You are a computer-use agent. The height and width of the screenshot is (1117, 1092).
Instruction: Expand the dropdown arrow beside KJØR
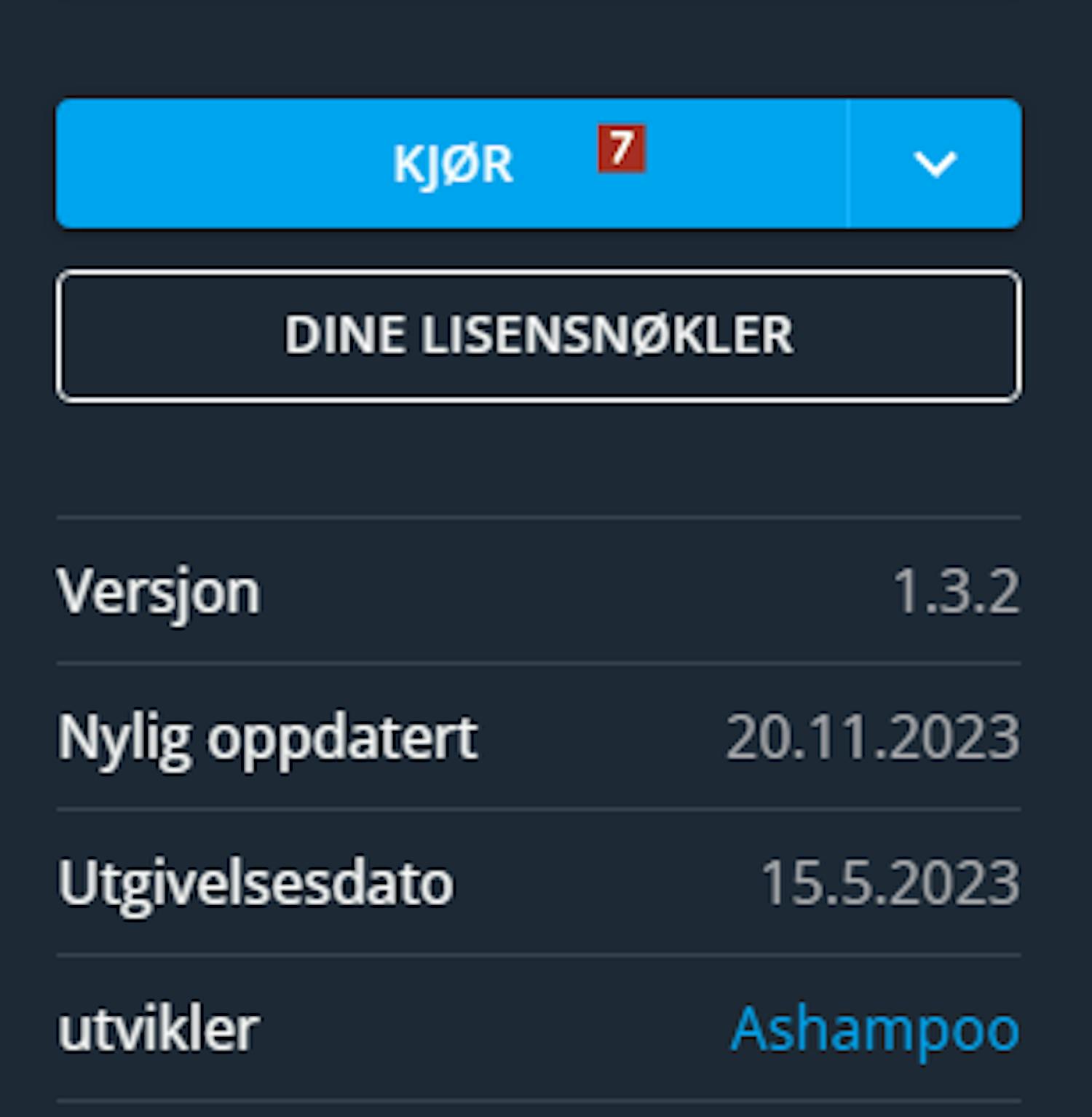pyautogui.click(x=935, y=164)
